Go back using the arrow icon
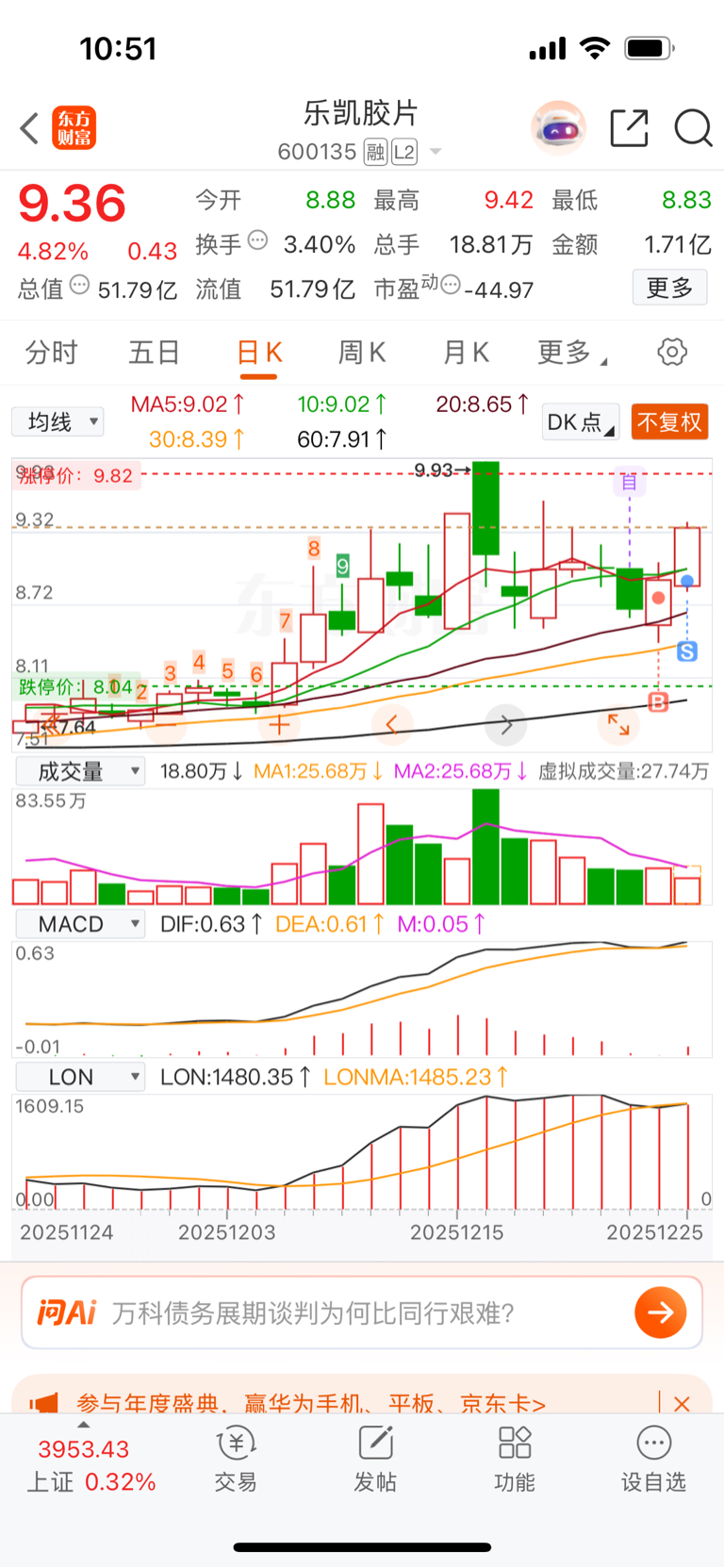The height and width of the screenshot is (1568, 724). tap(29, 127)
